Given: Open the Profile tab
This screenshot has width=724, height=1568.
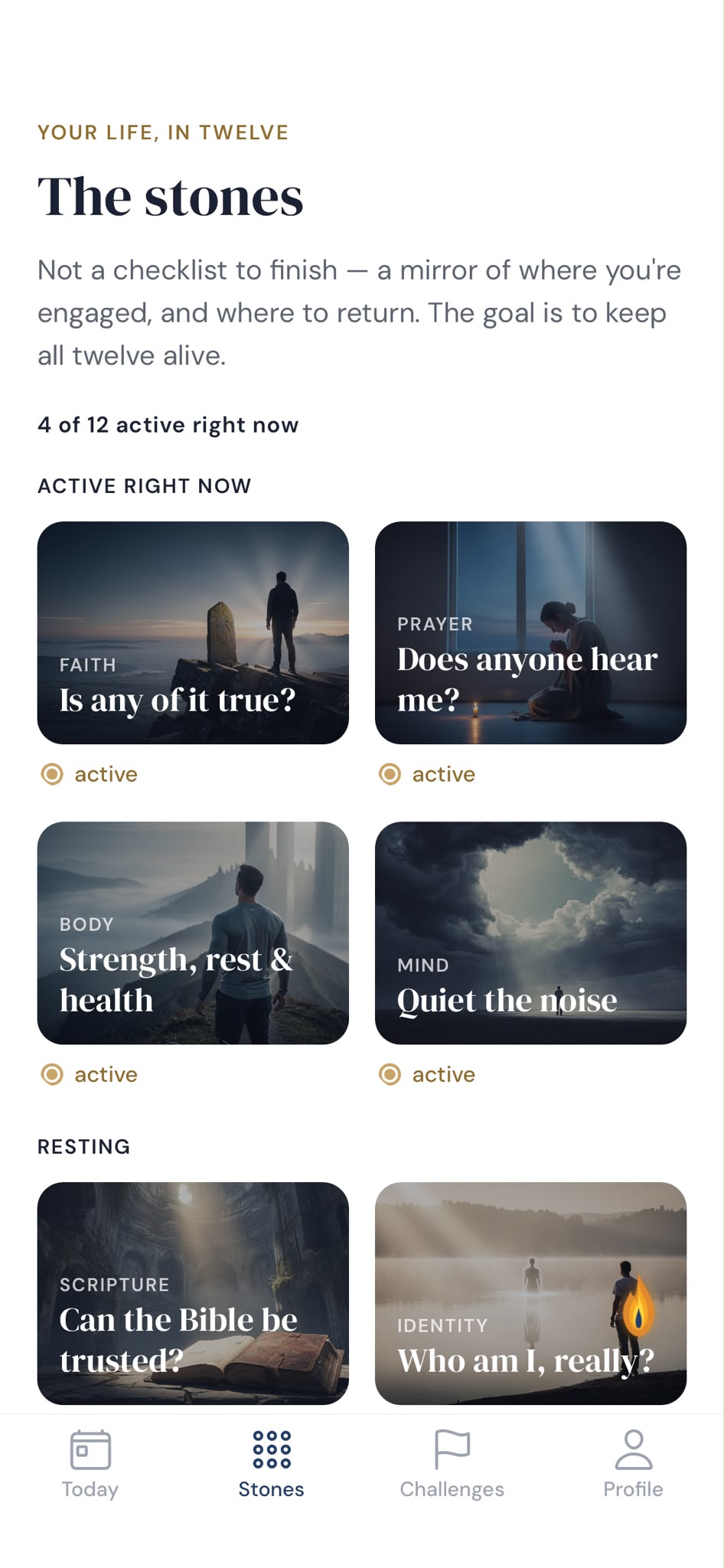Looking at the screenshot, I should [x=634, y=1465].
